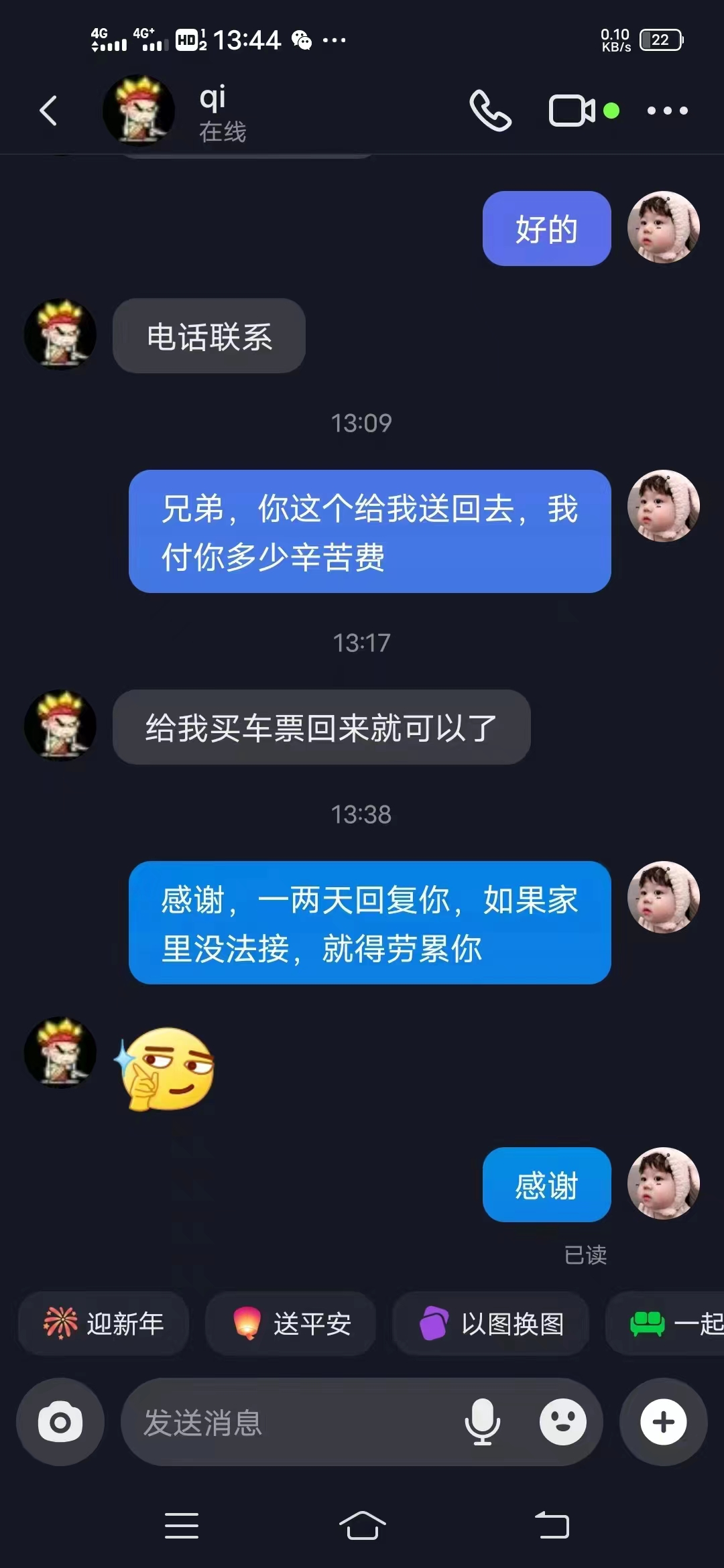
Task: Open the camera next to the message box
Action: 60,1422
